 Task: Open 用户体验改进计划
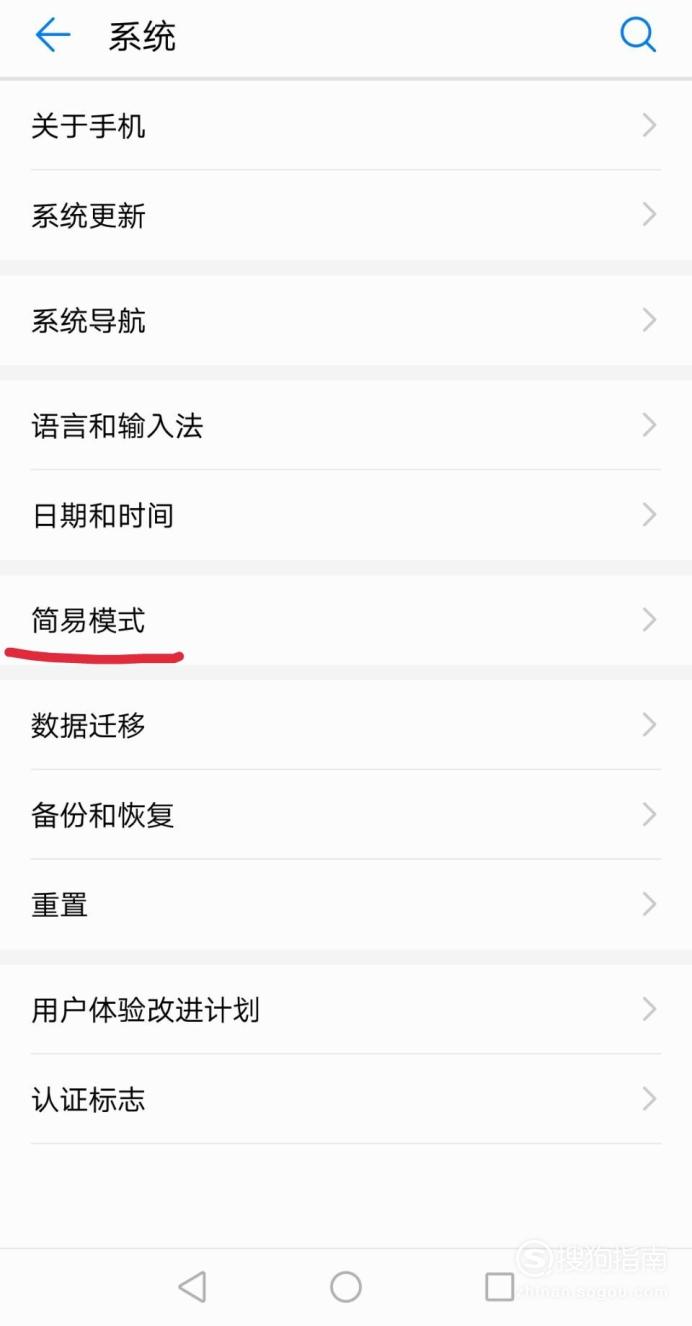(x=346, y=1009)
